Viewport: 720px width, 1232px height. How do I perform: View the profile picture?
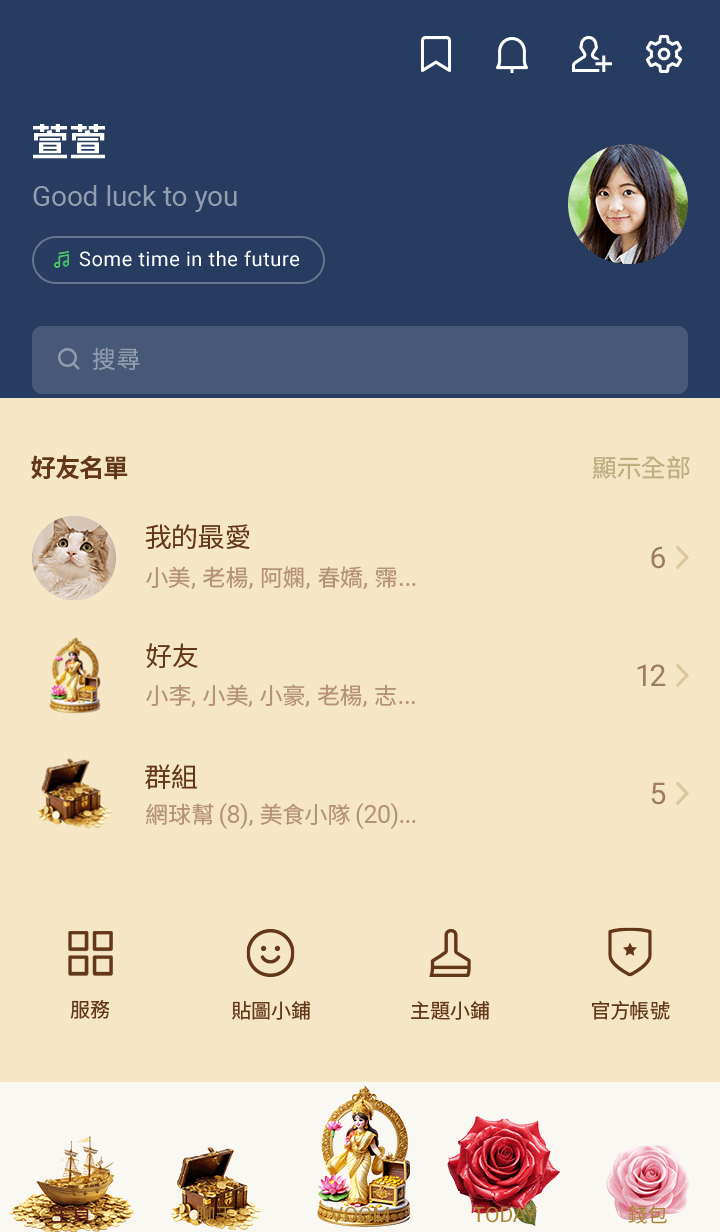pos(628,204)
